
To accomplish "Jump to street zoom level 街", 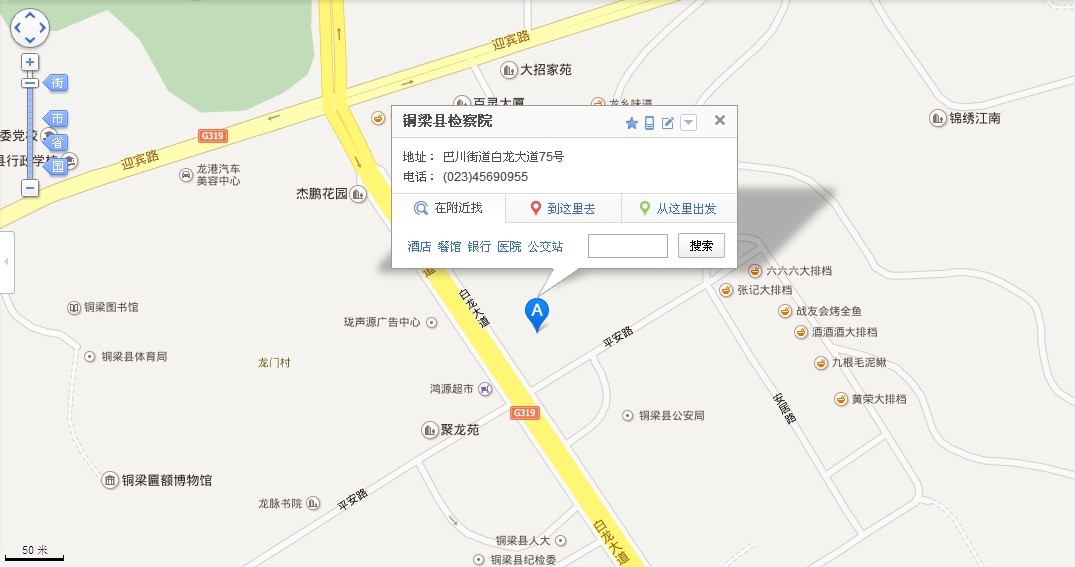I will [x=57, y=83].
